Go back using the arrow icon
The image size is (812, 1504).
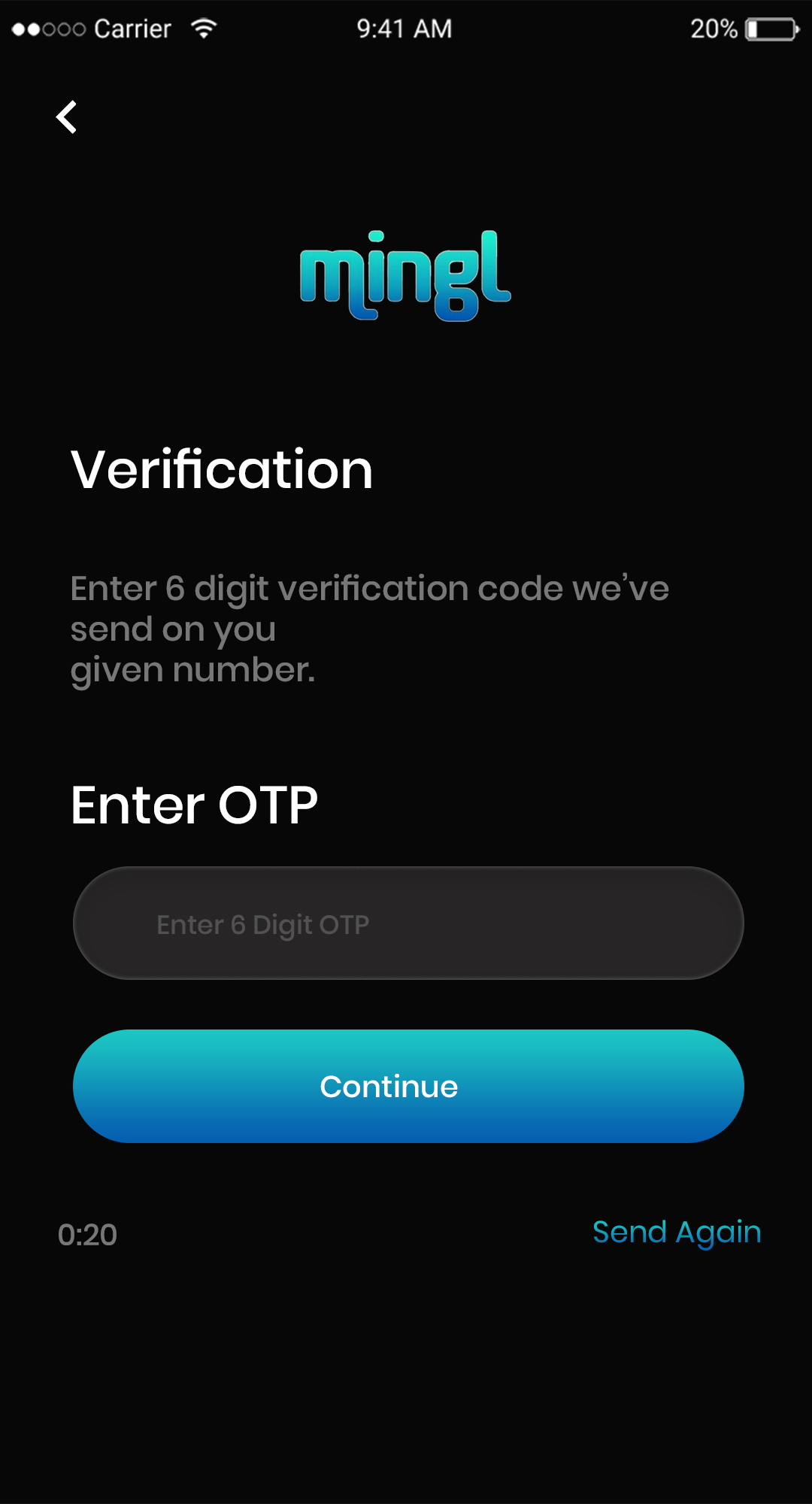(67, 117)
